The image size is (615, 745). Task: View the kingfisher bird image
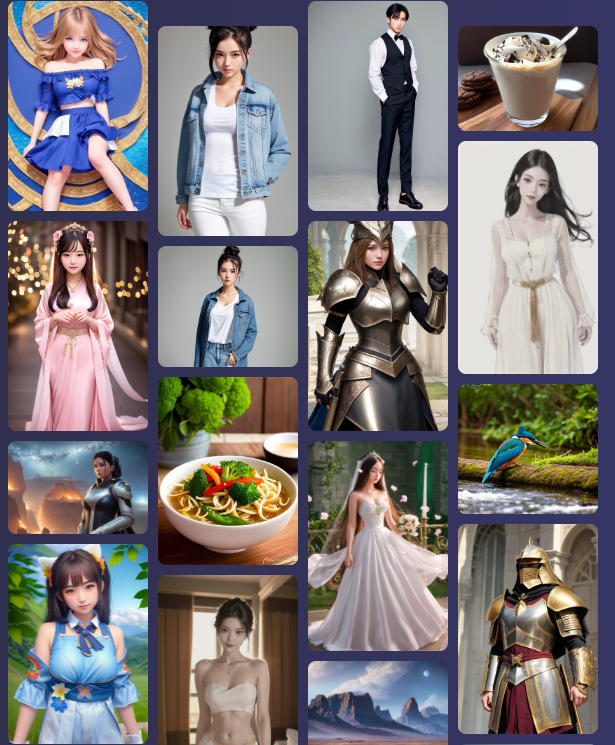click(528, 449)
